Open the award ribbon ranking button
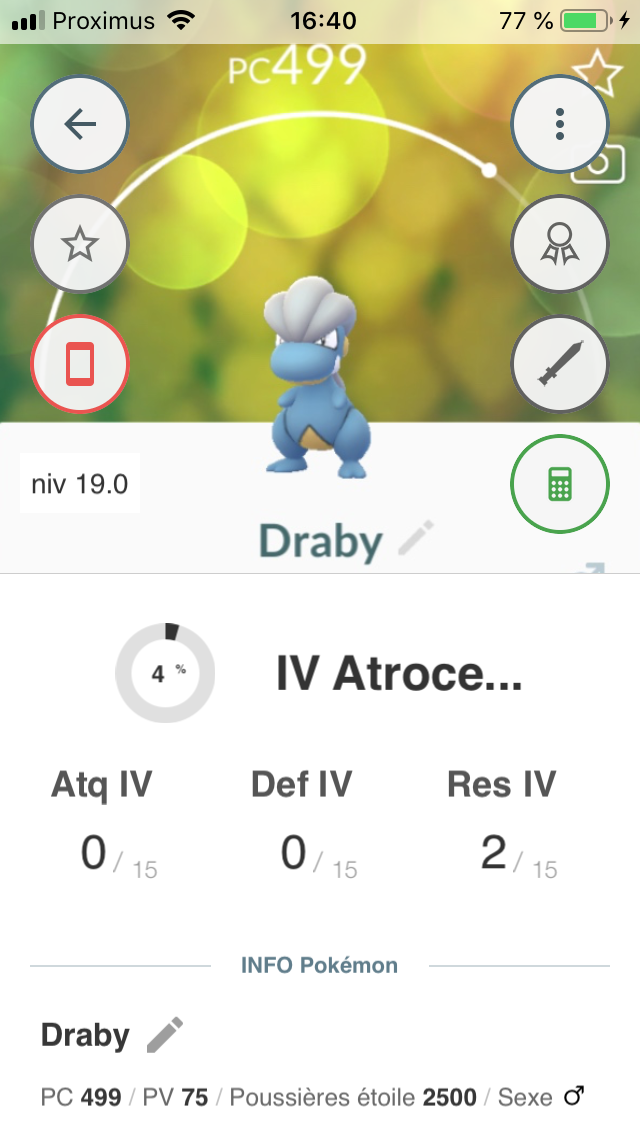The image size is (640, 1136). tap(560, 244)
